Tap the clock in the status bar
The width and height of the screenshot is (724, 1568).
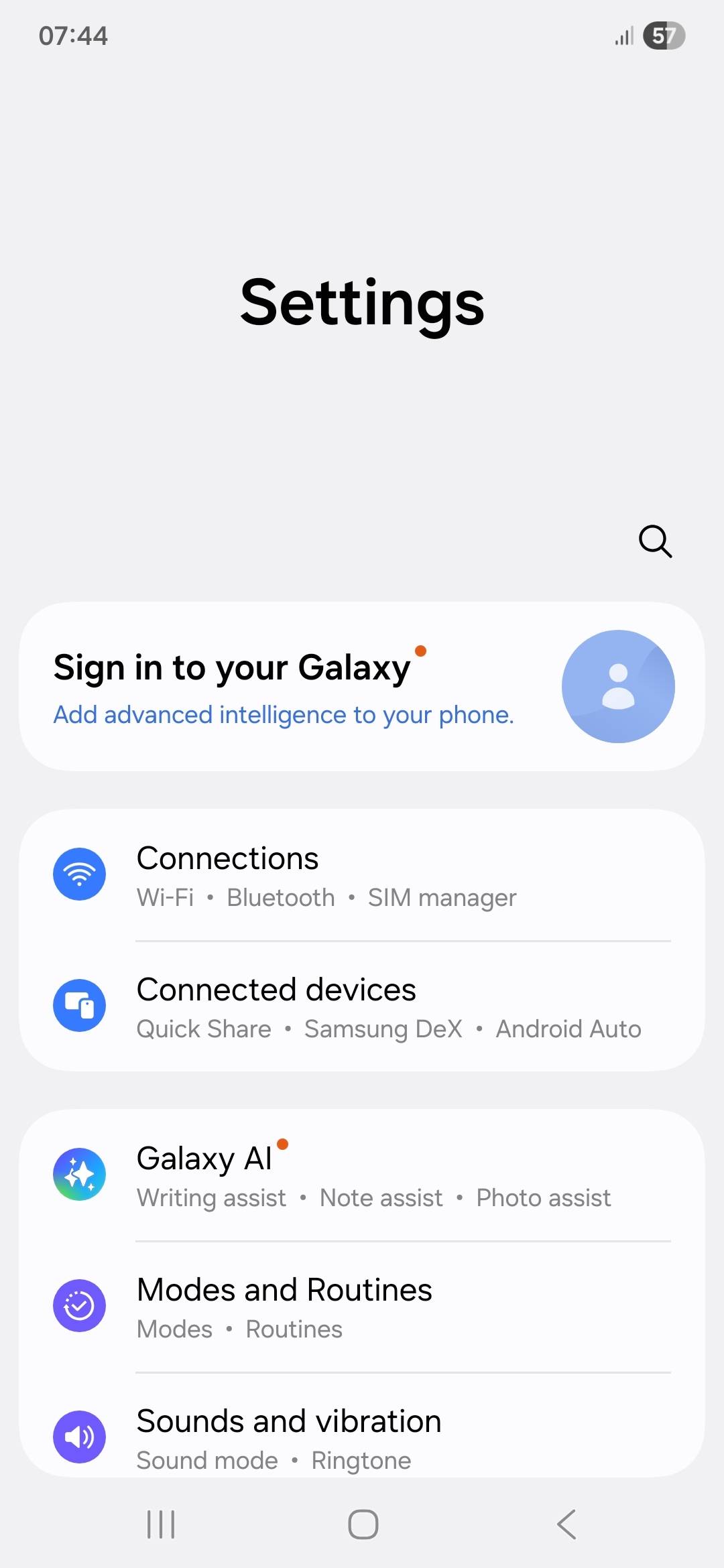click(x=72, y=36)
